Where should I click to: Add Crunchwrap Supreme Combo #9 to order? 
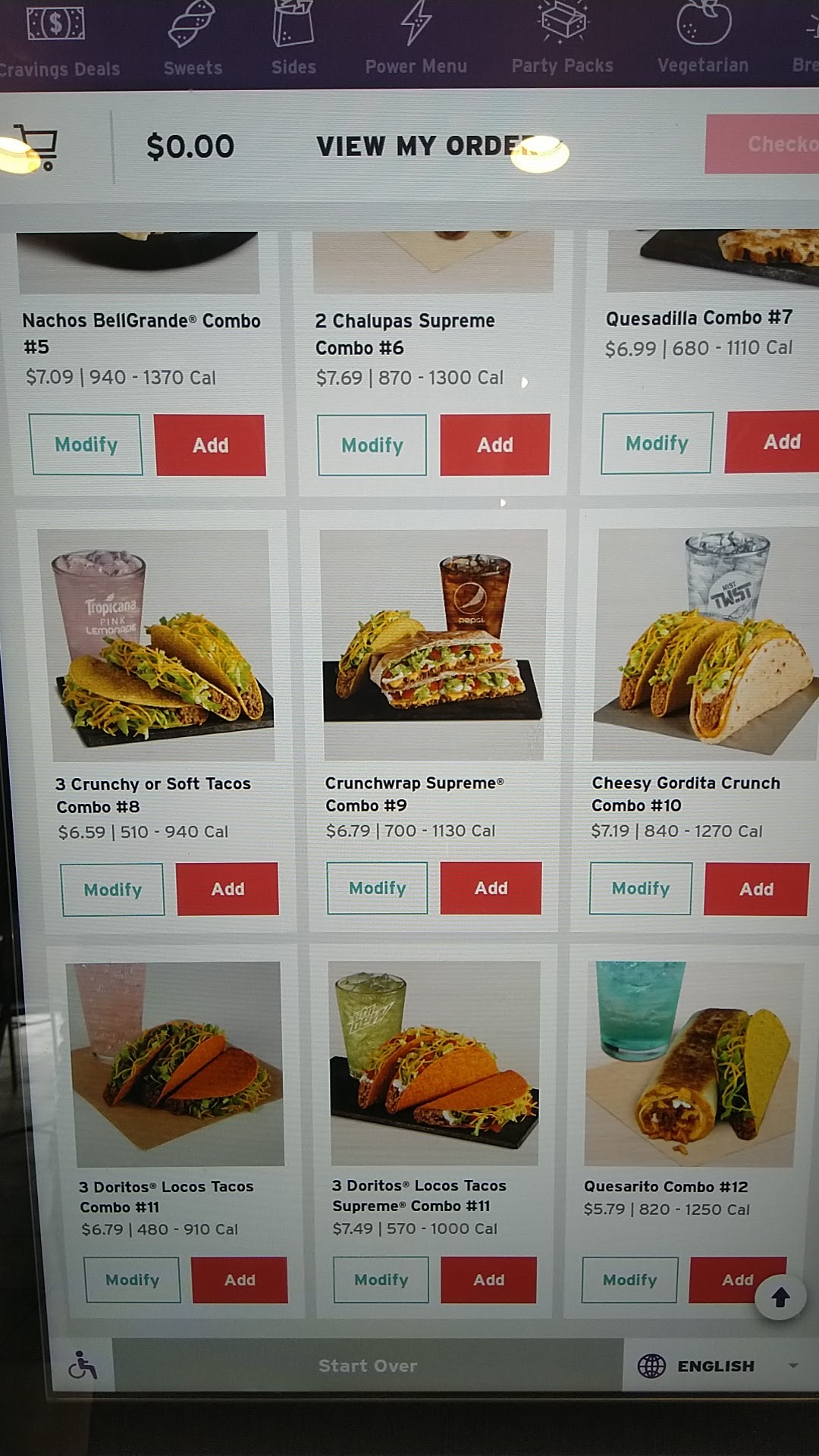(491, 888)
